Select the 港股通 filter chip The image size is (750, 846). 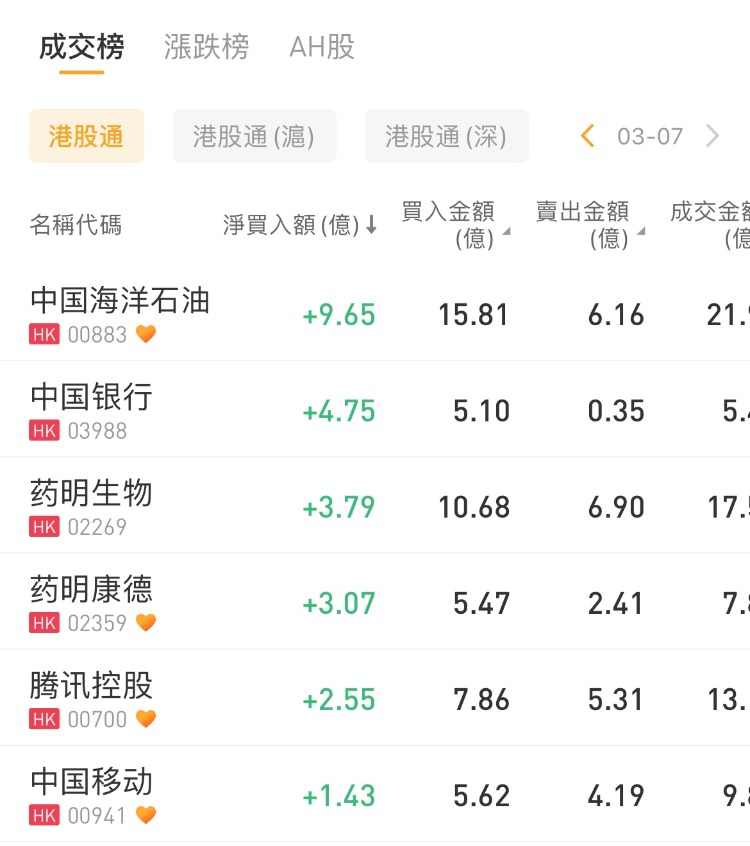(86, 136)
